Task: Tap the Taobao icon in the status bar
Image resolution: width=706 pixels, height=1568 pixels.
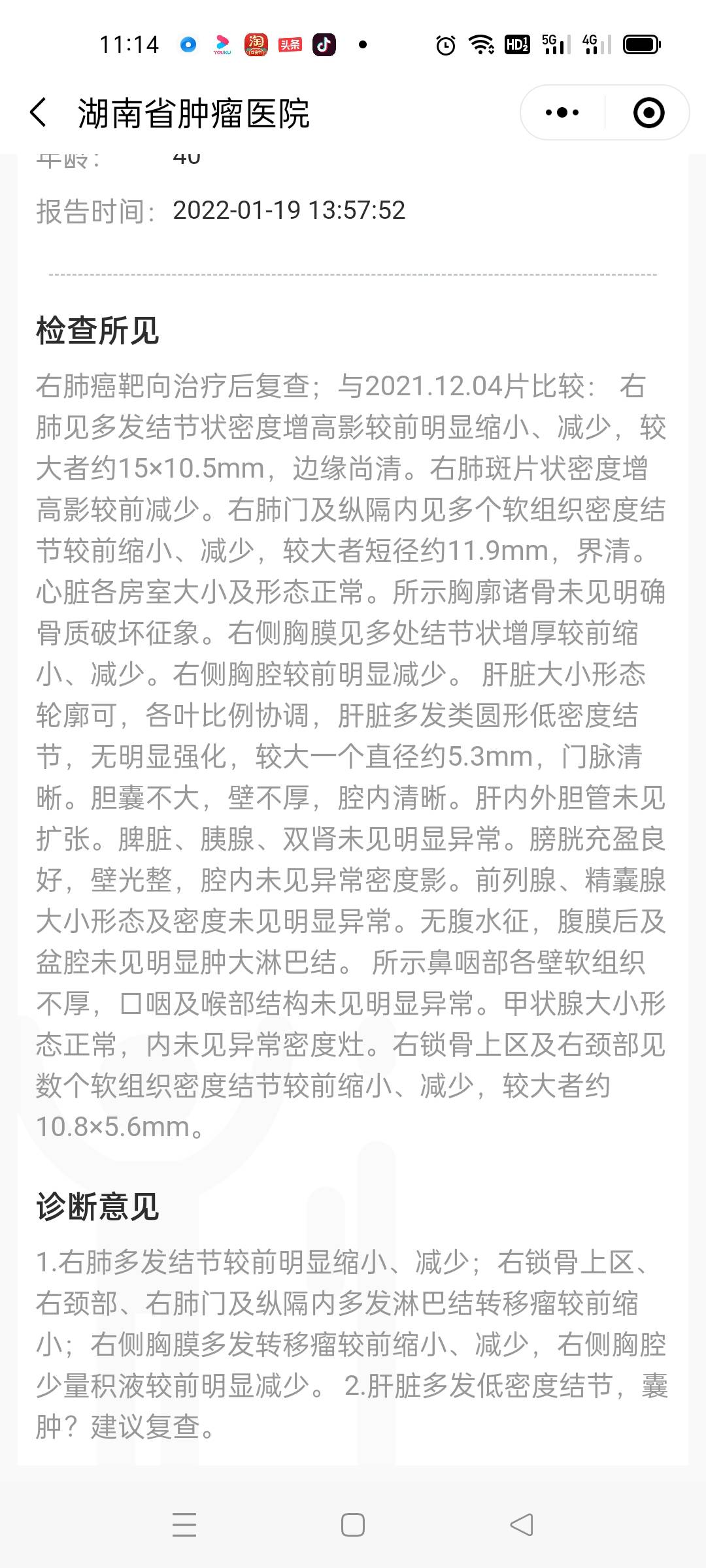Action: click(x=257, y=44)
